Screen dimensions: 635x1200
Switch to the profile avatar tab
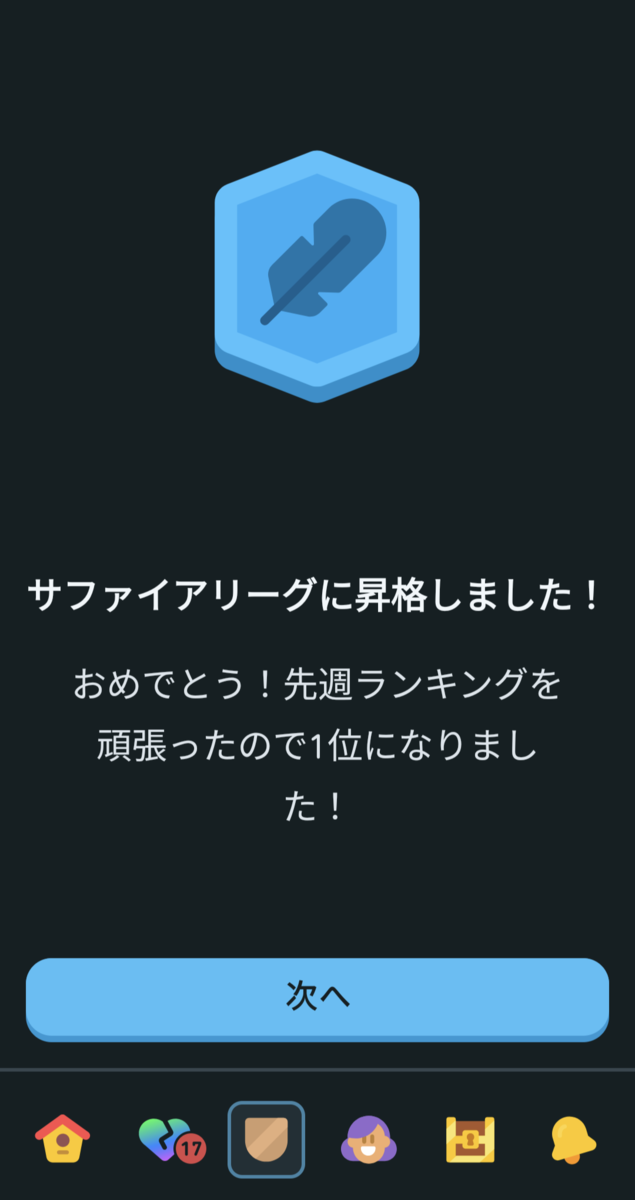(369, 1139)
